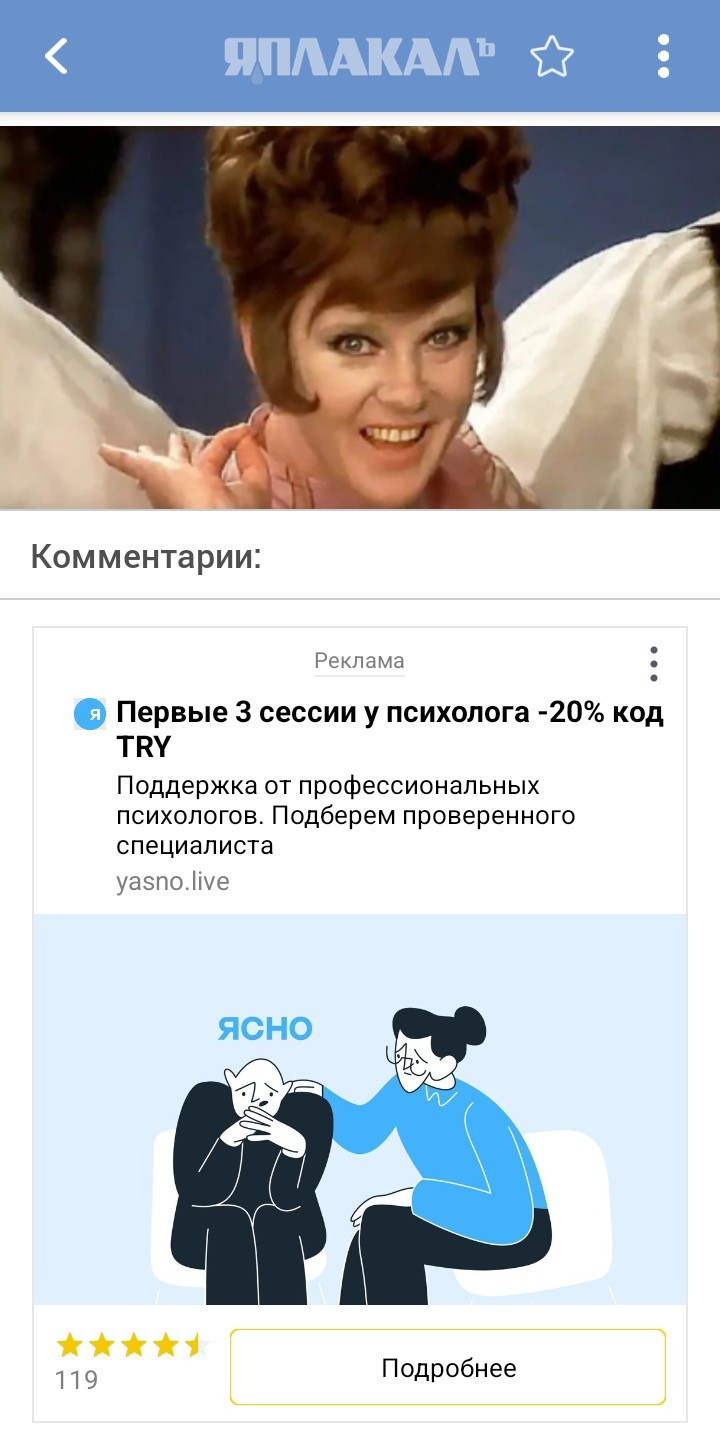Open the ad options three-dot menu
Screen dimensions: 720x1433
(x=653, y=664)
